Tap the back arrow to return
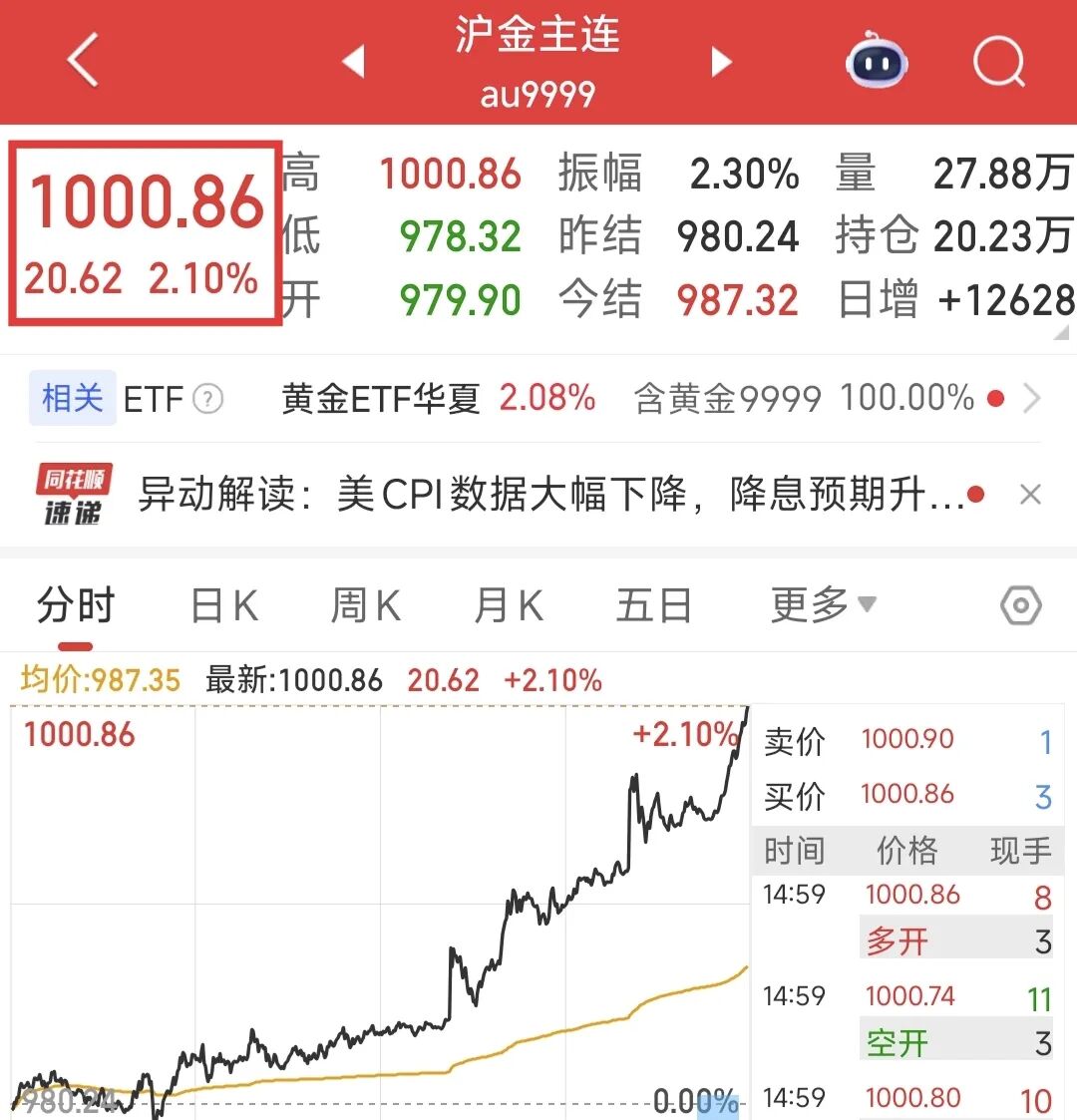This screenshot has height=1120, width=1077. click(x=84, y=62)
